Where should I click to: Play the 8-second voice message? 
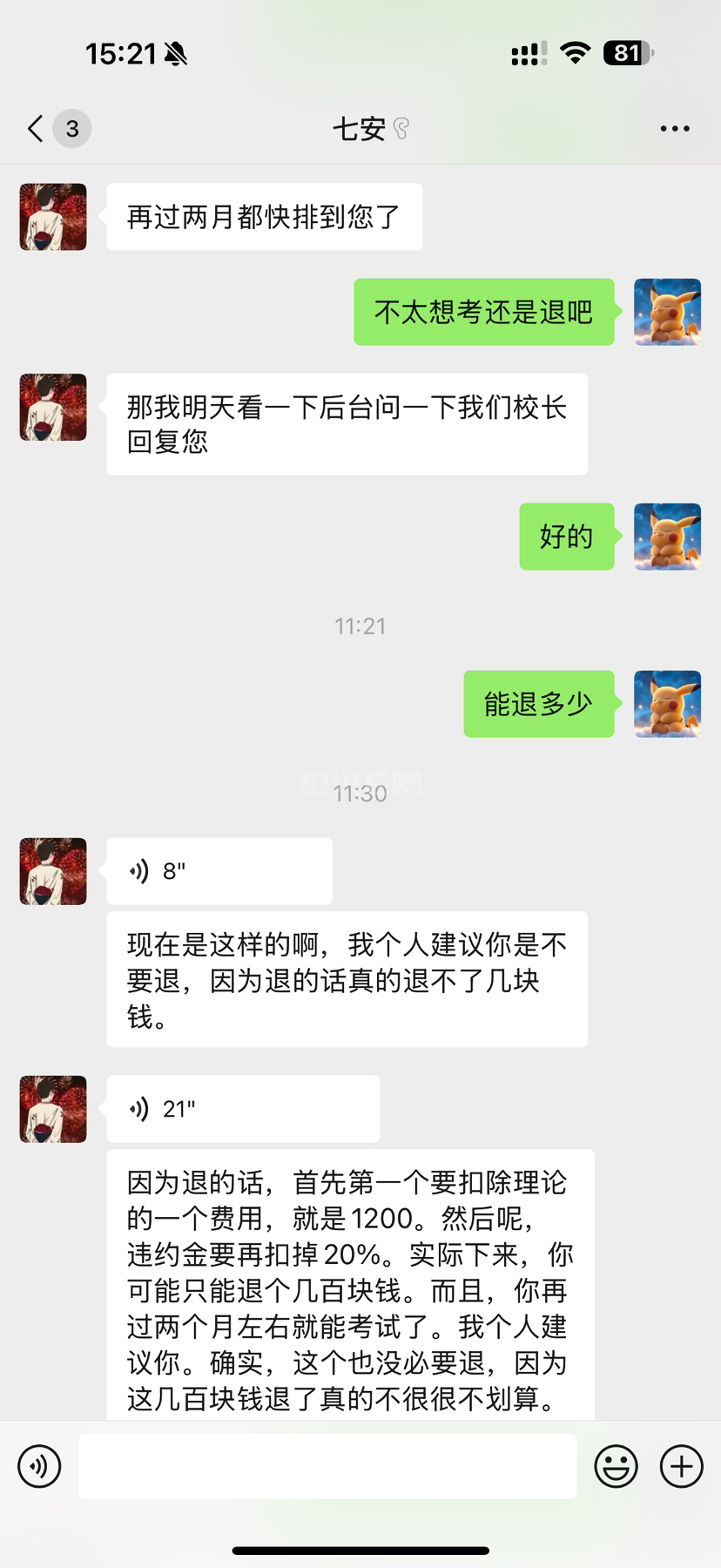[x=219, y=871]
